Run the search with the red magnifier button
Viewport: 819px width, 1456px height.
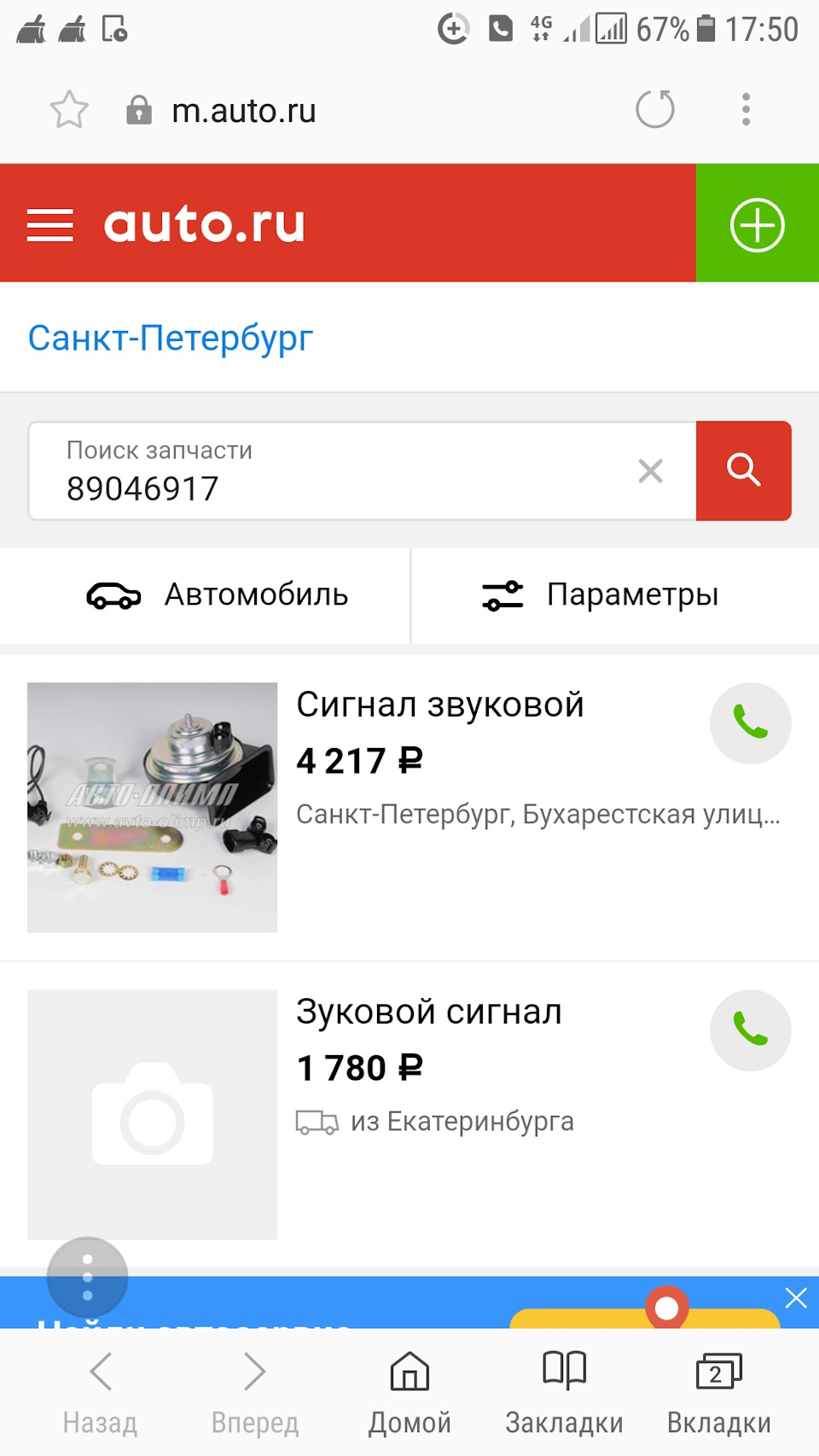click(743, 471)
